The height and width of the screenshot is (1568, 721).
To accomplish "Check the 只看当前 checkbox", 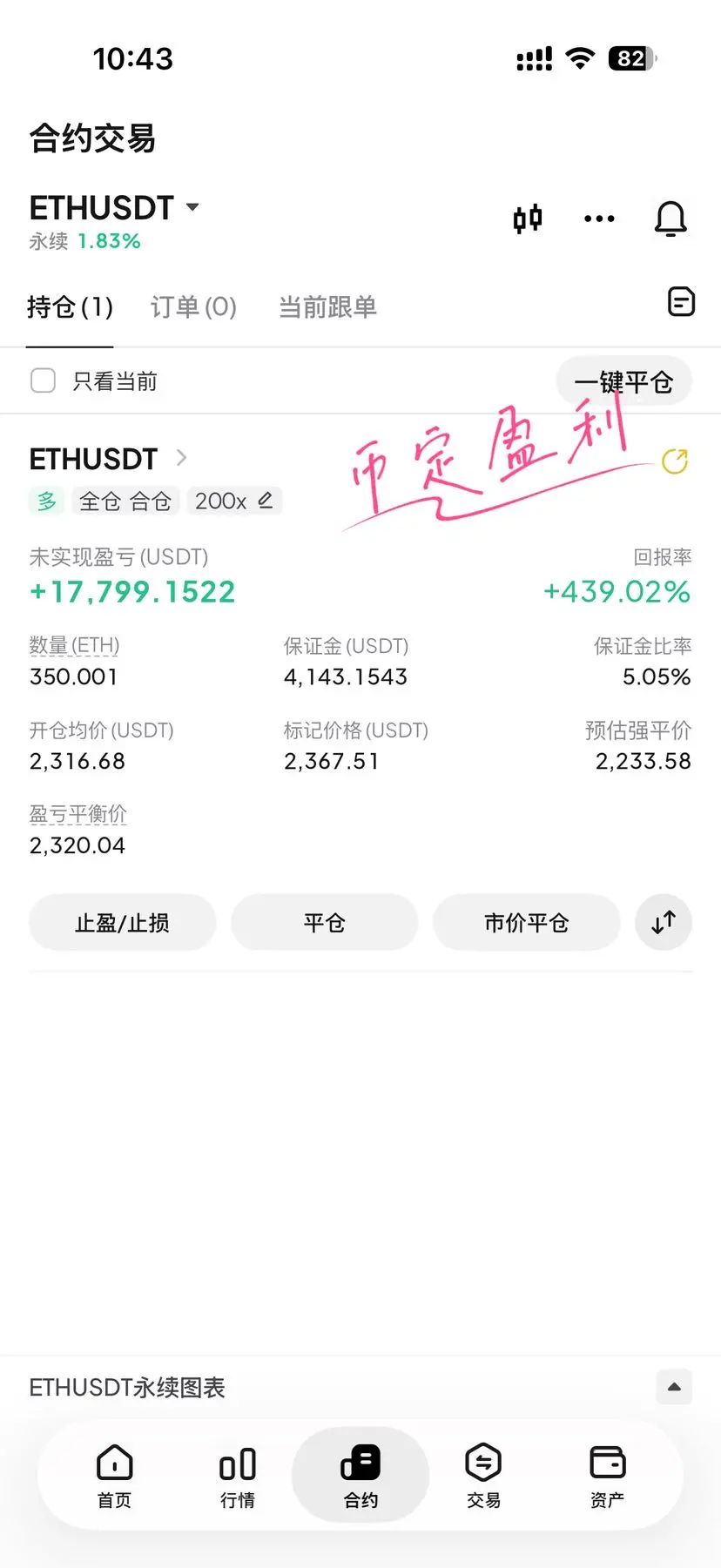I will 43,380.
